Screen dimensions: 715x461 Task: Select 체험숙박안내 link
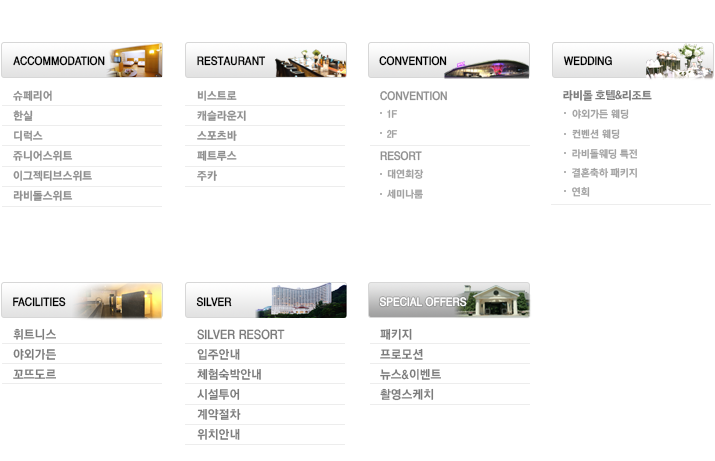pos(229,374)
